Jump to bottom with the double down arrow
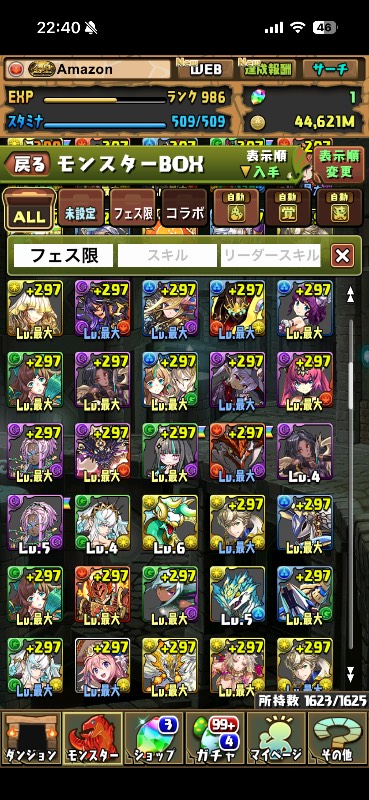This screenshot has width=369, height=800. pos(350,674)
